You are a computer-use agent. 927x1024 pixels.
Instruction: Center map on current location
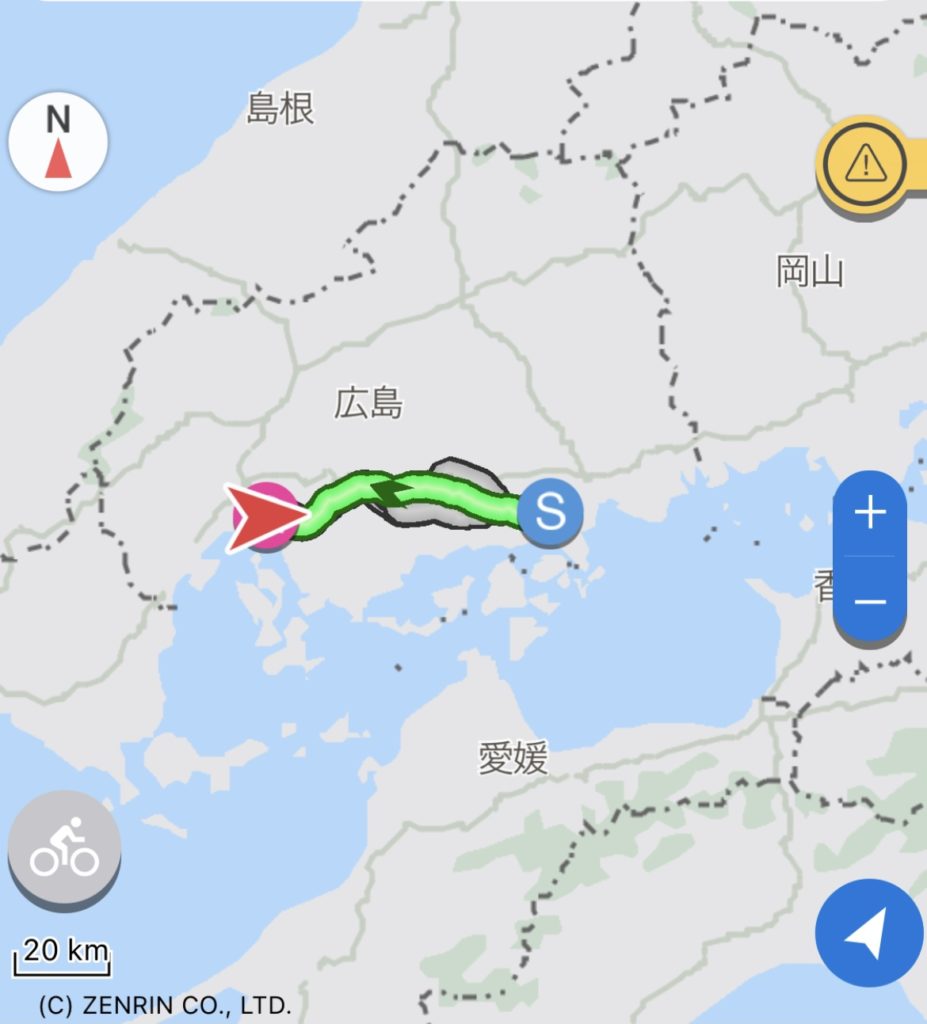[868, 935]
